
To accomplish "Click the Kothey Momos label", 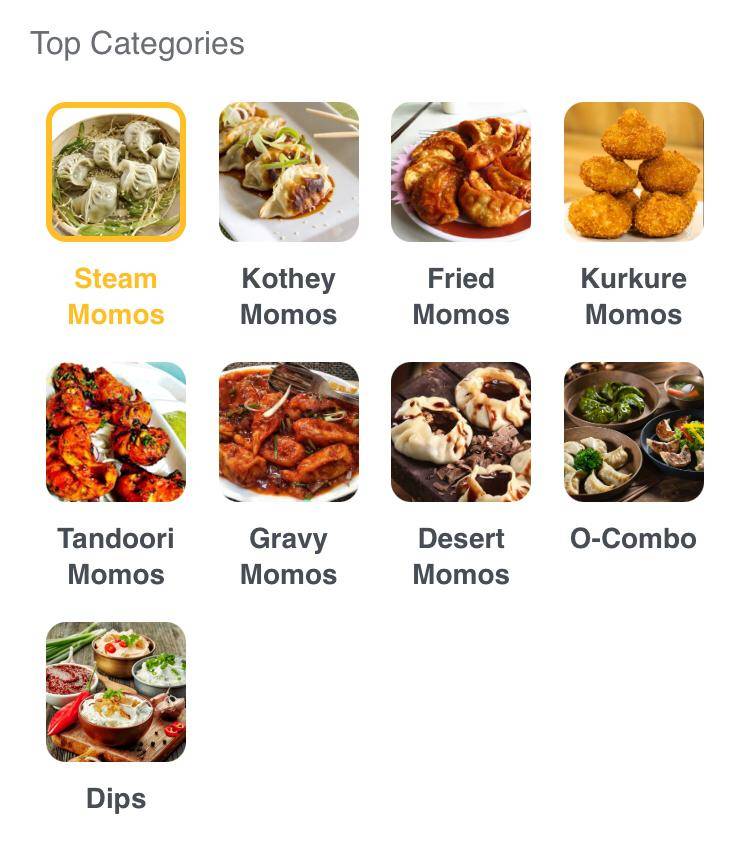I will [x=288, y=296].
